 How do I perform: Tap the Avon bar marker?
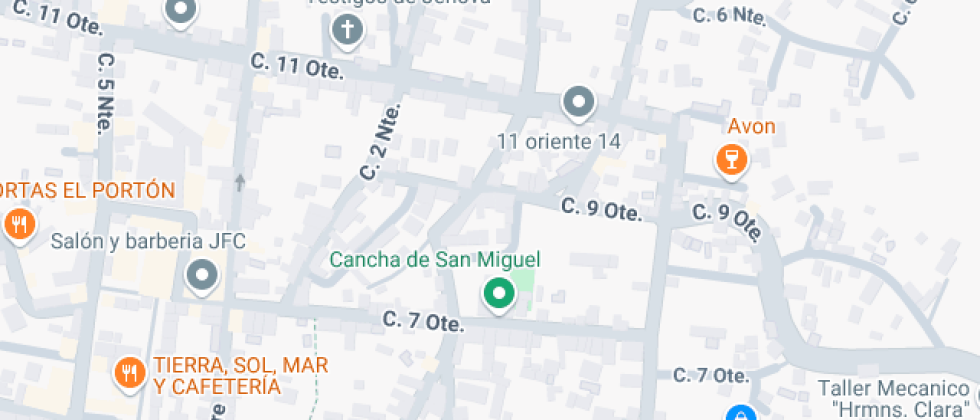click(732, 159)
